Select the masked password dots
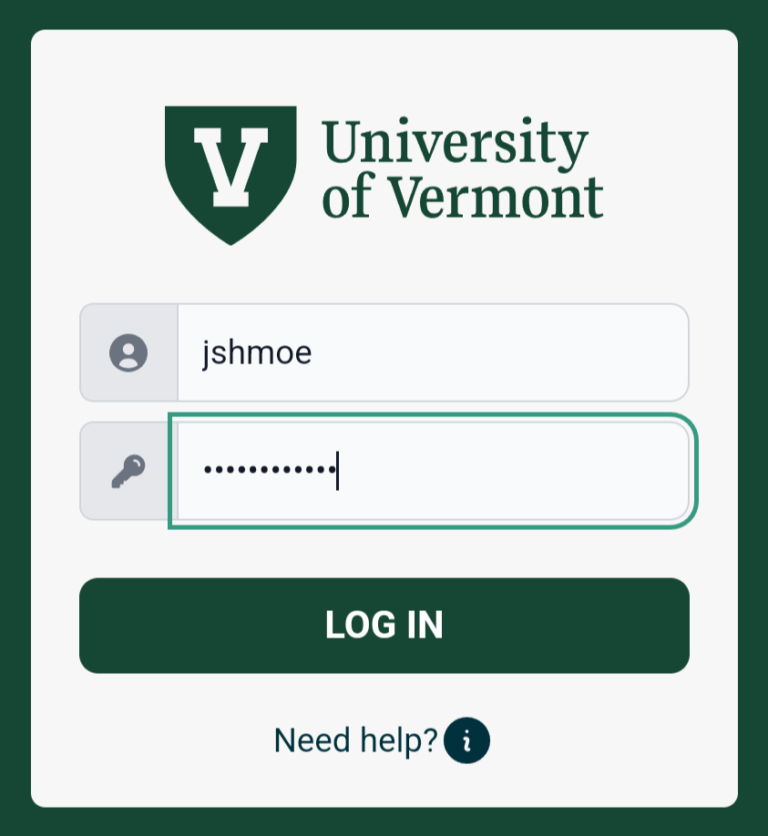 pos(270,468)
